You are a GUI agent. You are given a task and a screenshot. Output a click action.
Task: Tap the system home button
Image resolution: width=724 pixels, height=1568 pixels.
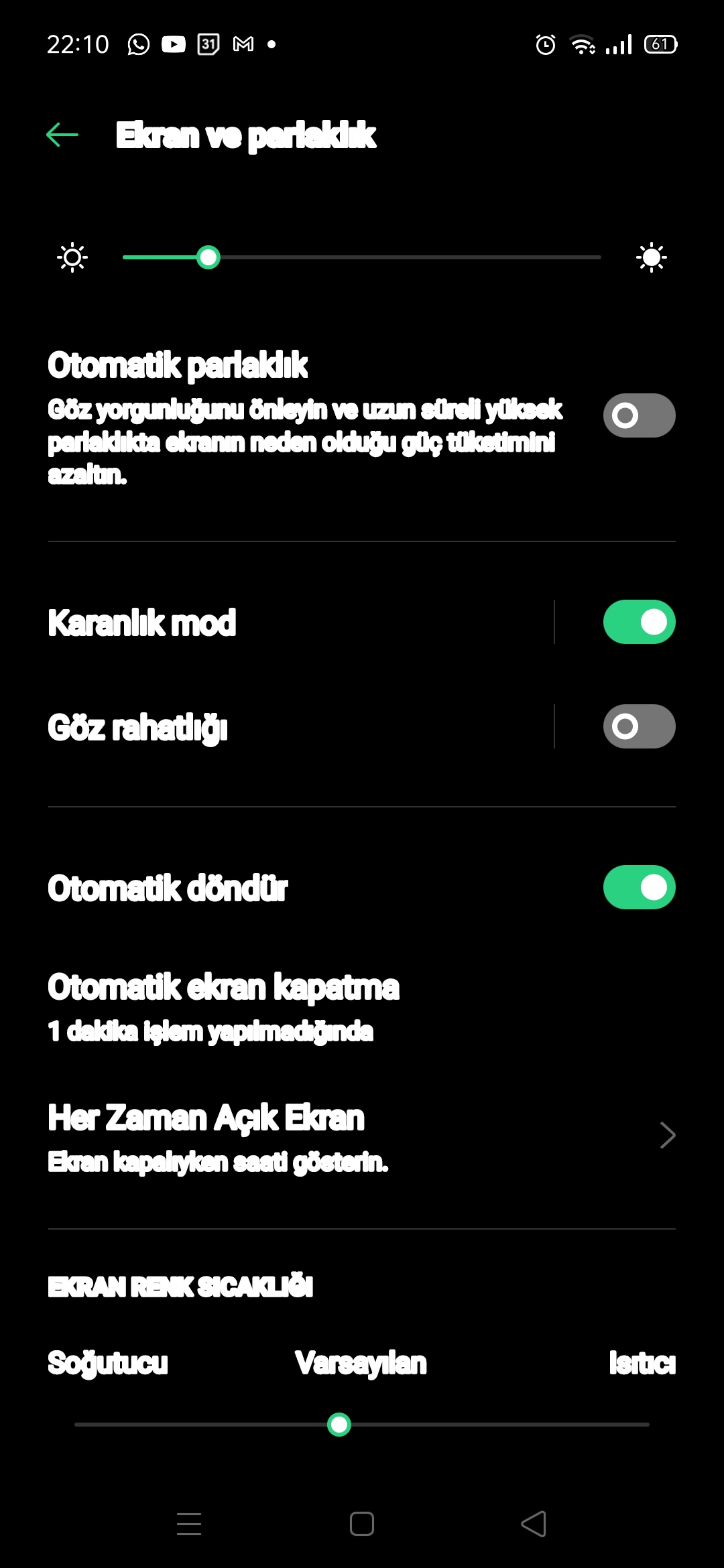(x=362, y=1524)
